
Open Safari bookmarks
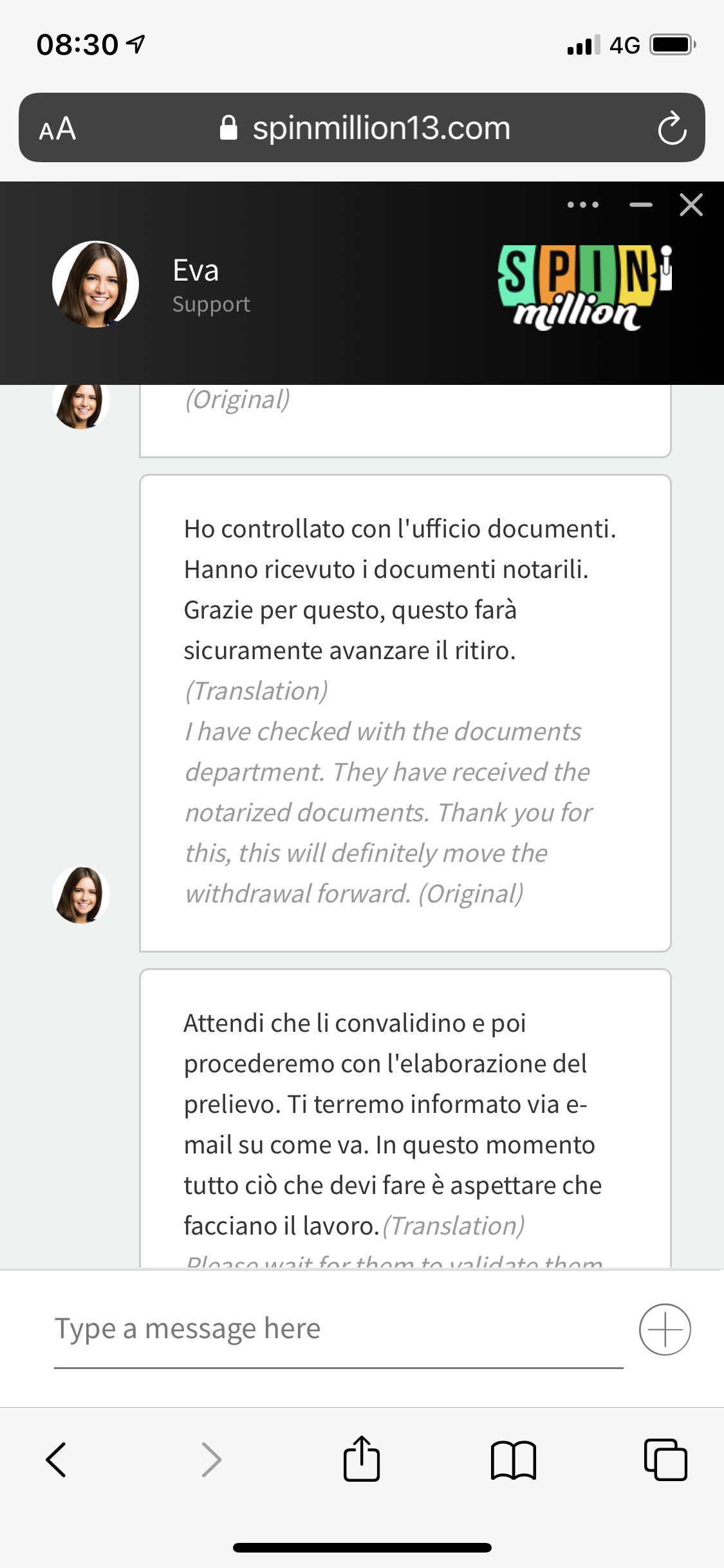(513, 1459)
